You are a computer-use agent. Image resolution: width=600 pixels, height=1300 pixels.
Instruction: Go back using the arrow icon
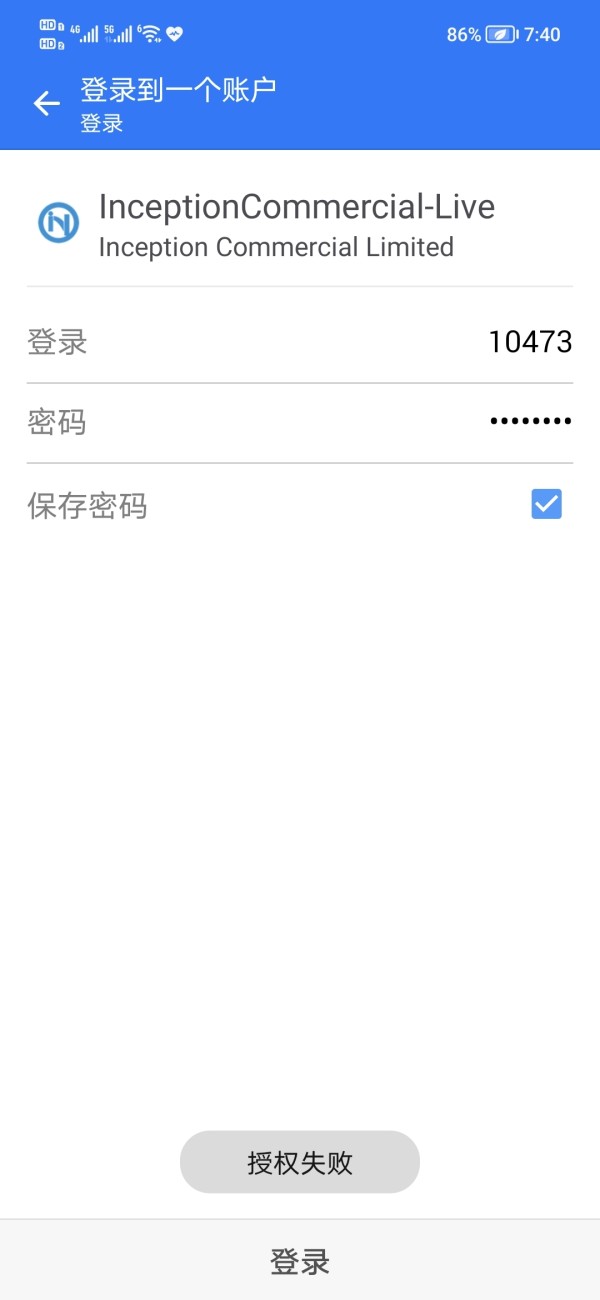click(x=47, y=103)
